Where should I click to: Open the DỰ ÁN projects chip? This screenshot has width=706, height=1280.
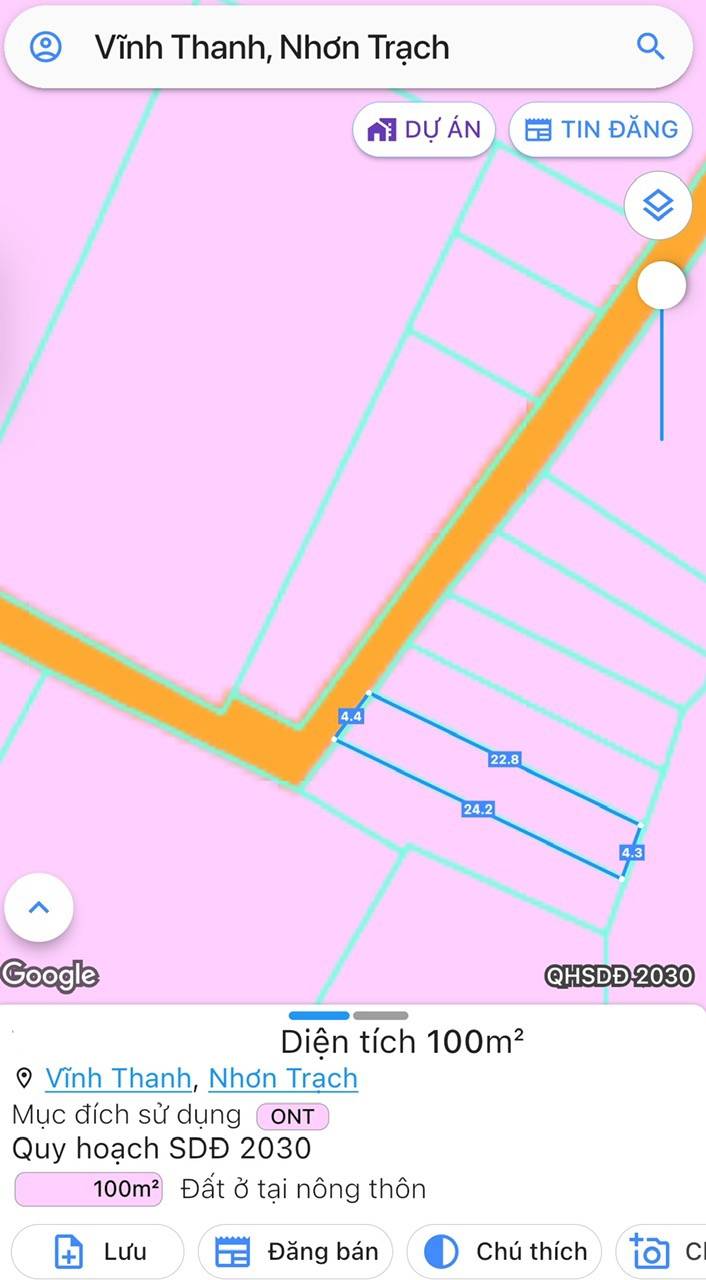pos(424,130)
